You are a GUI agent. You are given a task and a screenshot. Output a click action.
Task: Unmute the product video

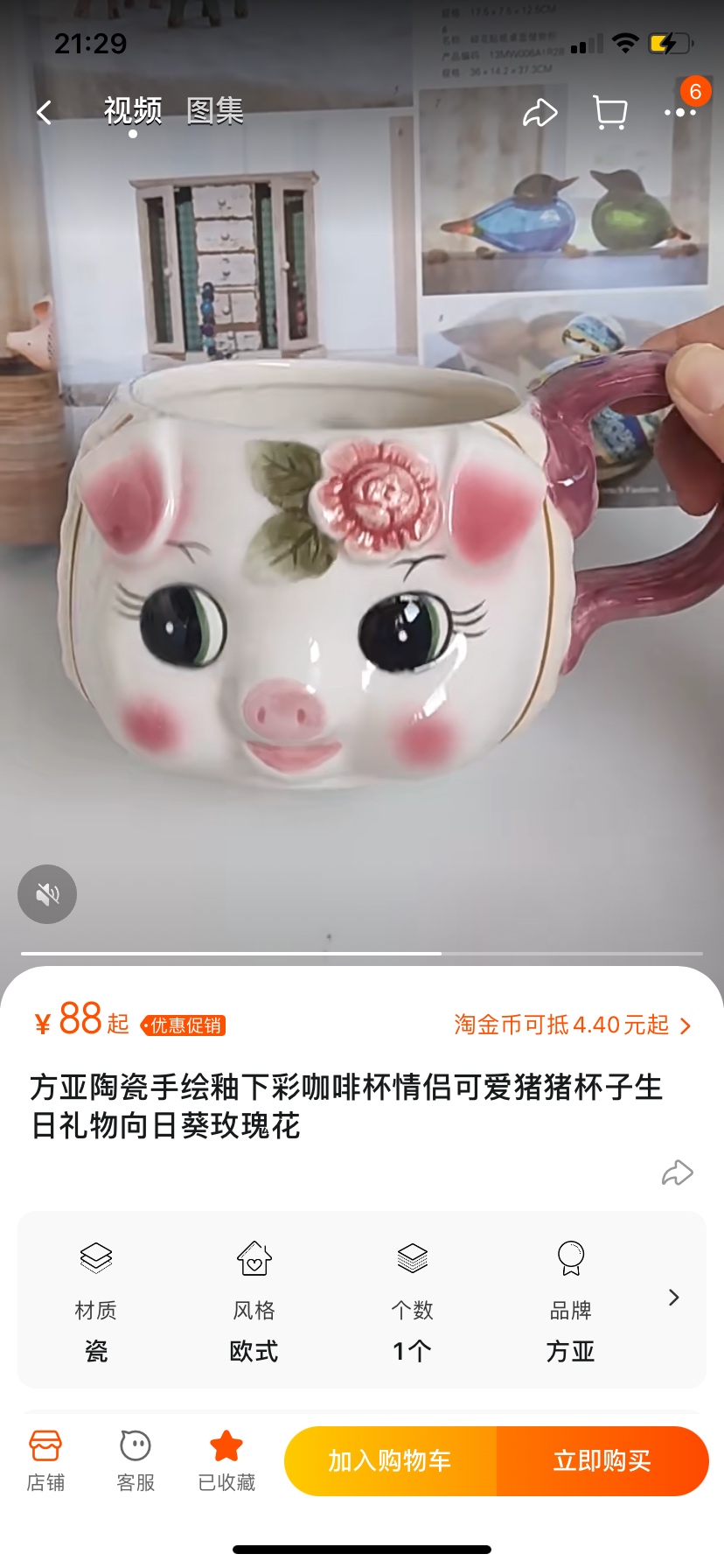[47, 893]
